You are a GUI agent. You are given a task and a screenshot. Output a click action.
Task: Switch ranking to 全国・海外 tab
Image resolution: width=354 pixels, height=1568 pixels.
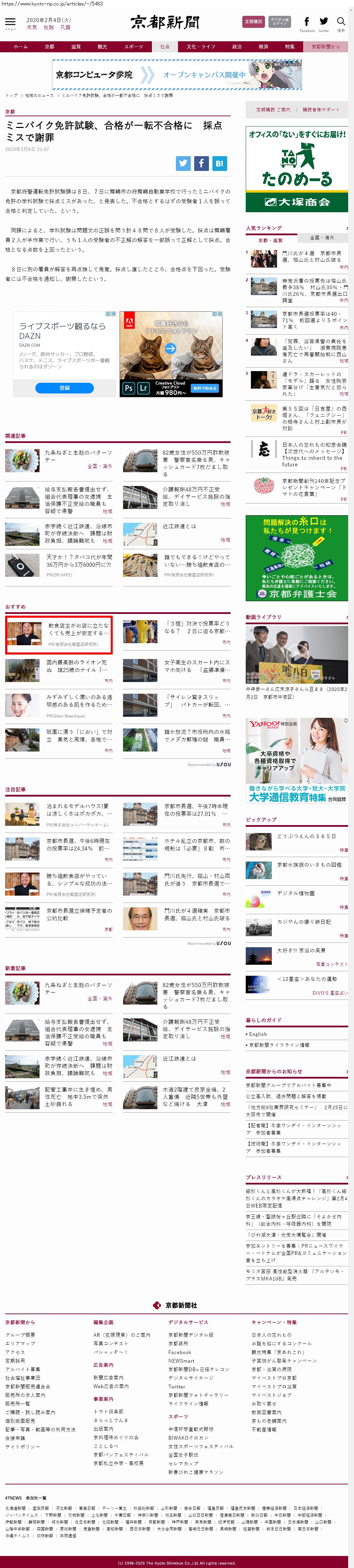(x=322, y=238)
